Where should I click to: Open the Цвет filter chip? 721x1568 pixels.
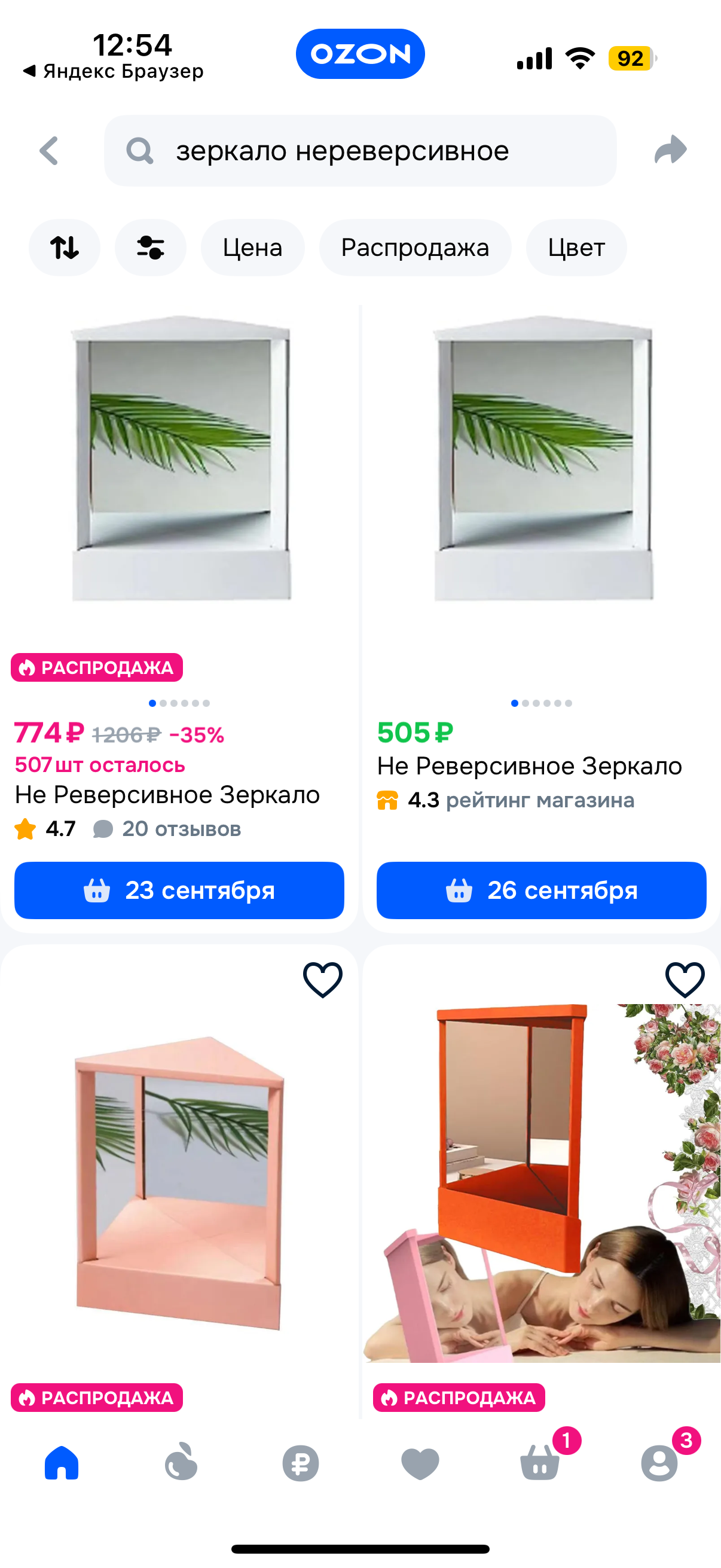pos(576,248)
